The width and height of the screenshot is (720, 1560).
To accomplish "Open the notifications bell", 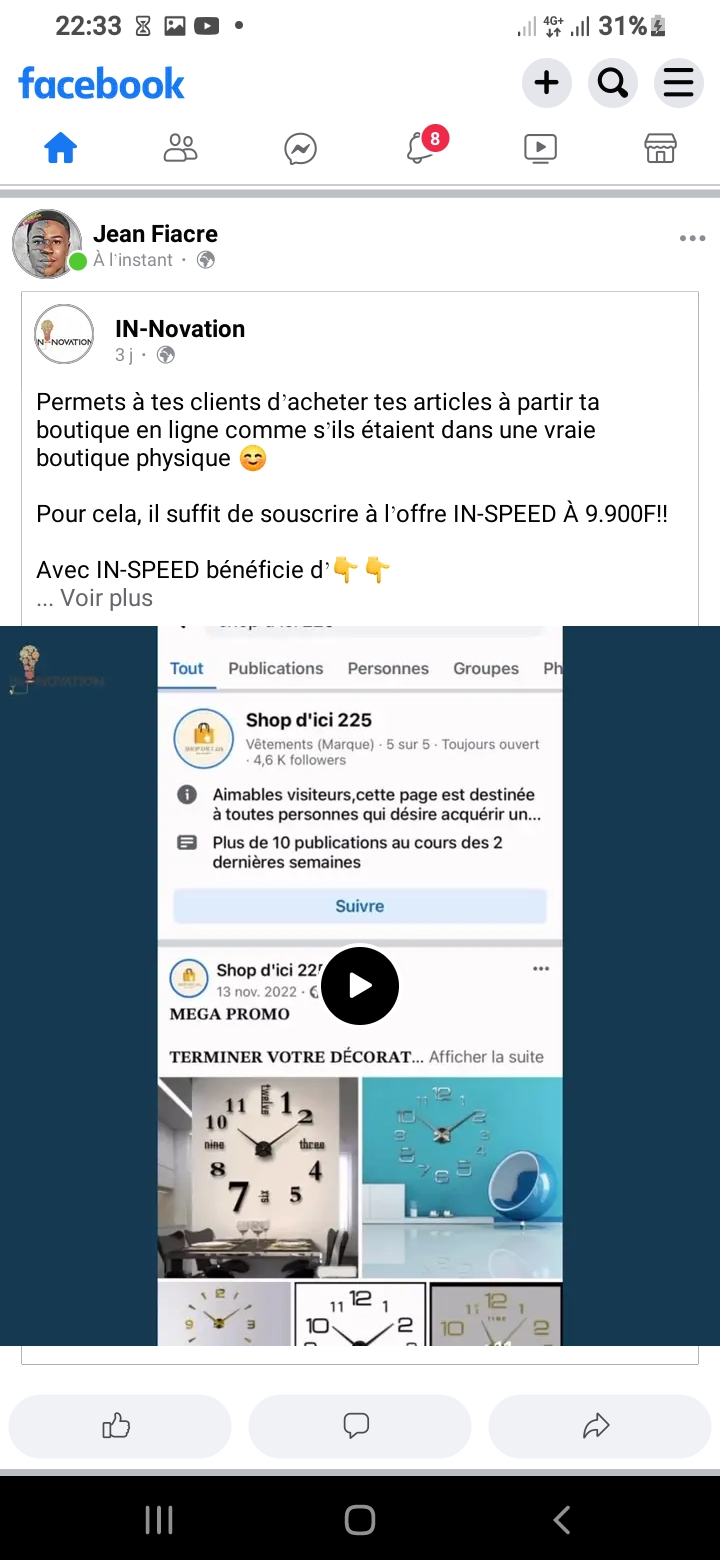I will point(422,147).
